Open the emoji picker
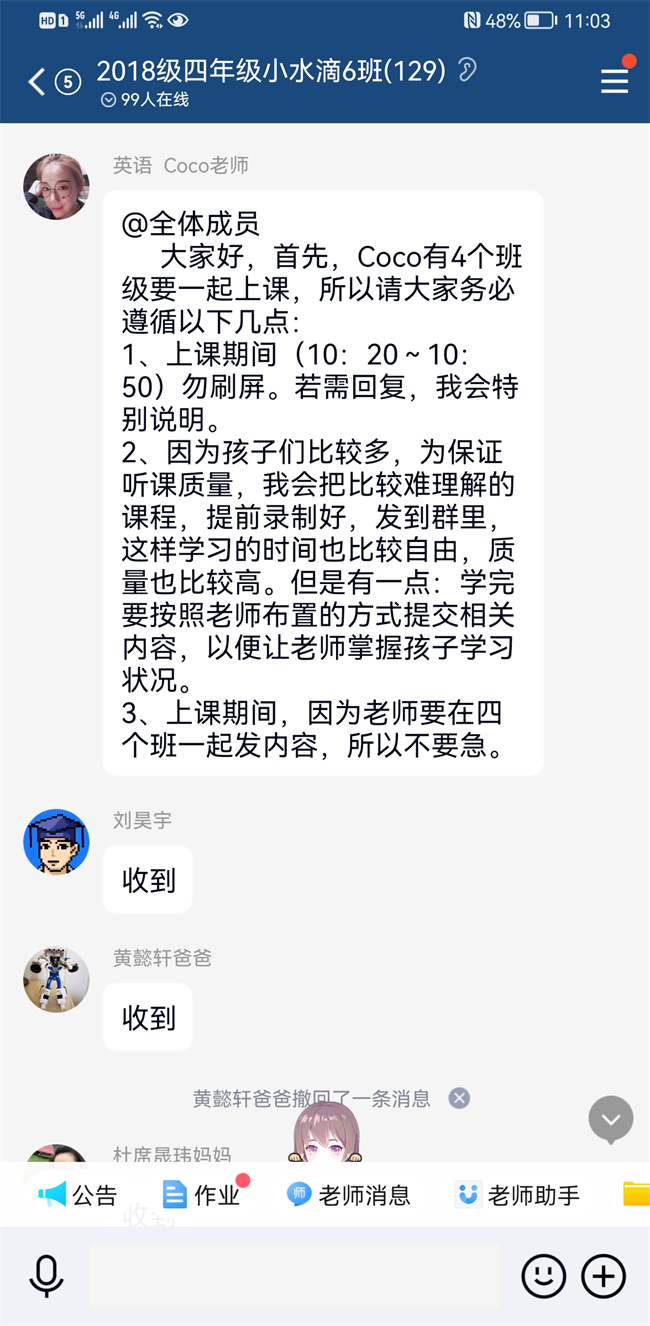650x1326 pixels. pos(543,1276)
